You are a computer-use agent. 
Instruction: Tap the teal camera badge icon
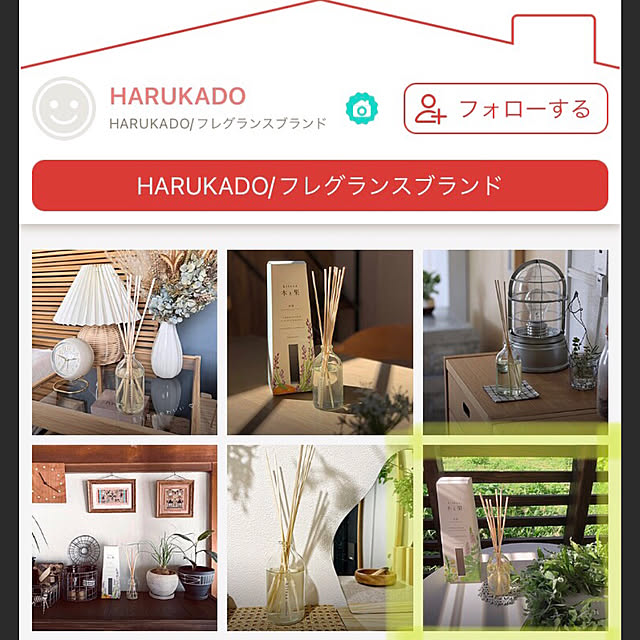click(x=361, y=108)
